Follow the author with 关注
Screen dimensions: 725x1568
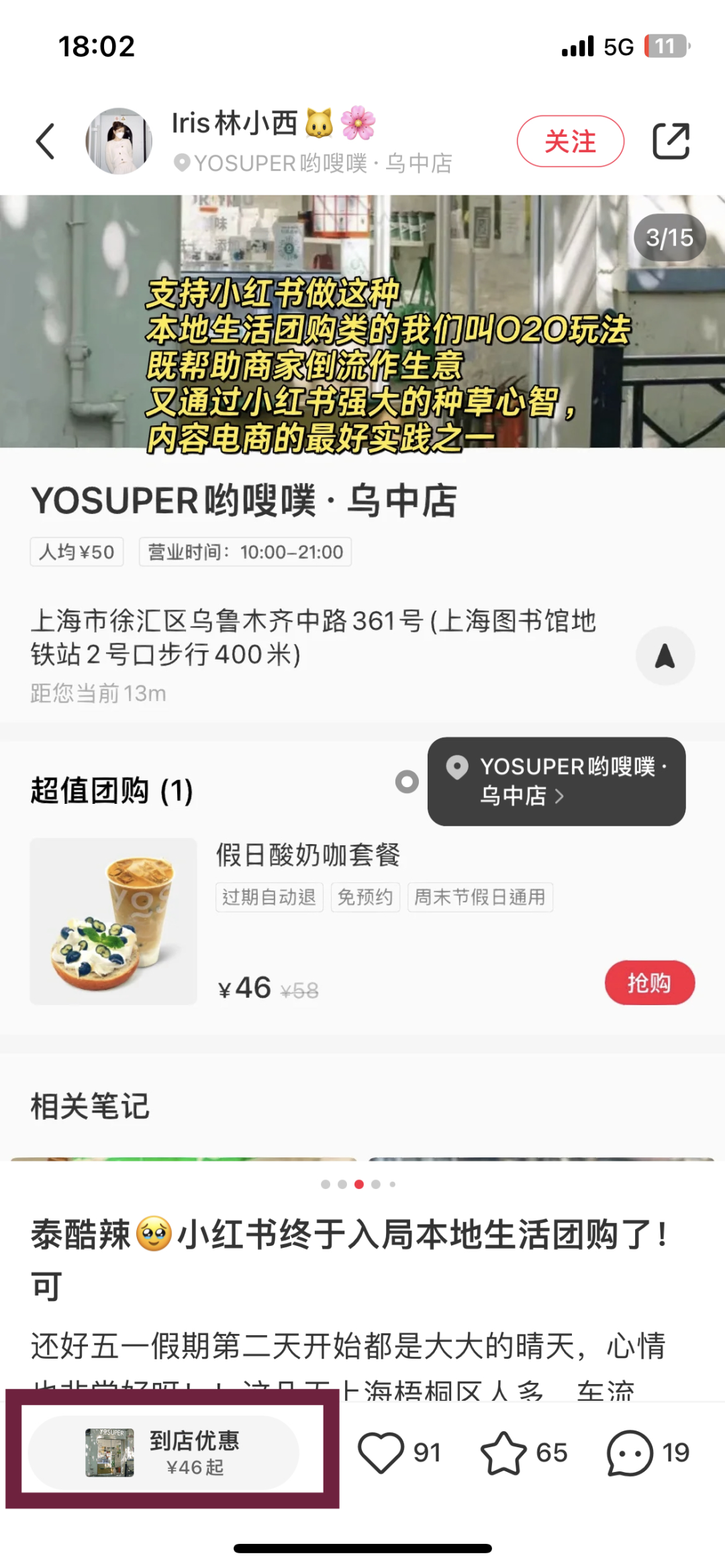tap(570, 142)
